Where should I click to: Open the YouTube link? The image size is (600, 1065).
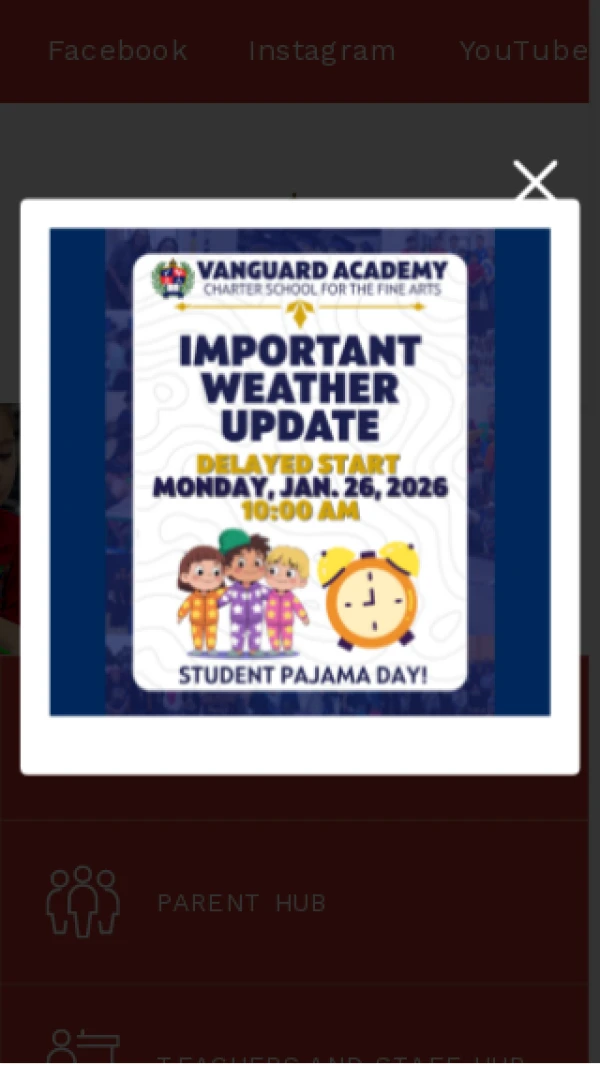522,50
